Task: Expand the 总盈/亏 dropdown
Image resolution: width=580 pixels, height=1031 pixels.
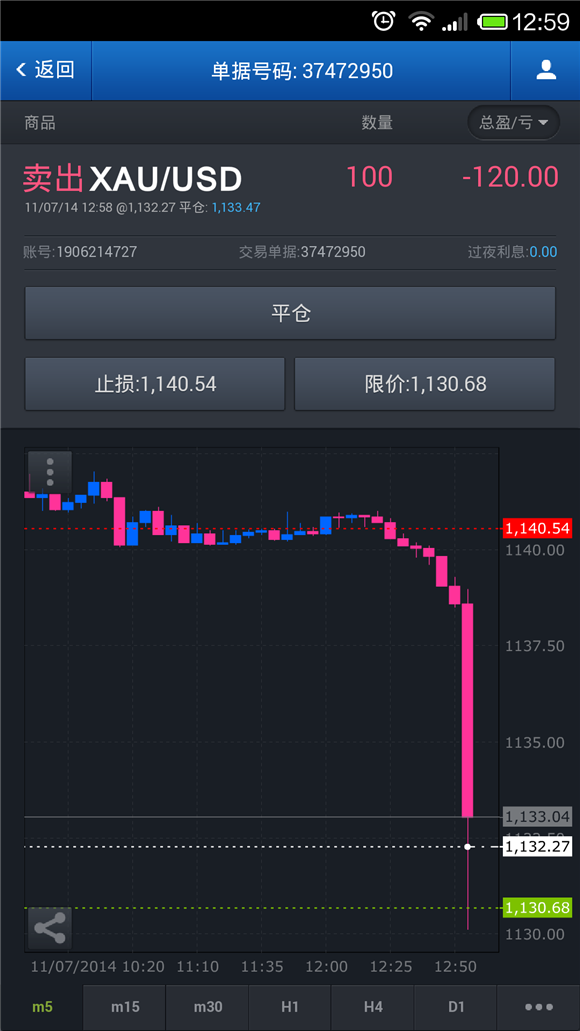Action: [x=514, y=122]
